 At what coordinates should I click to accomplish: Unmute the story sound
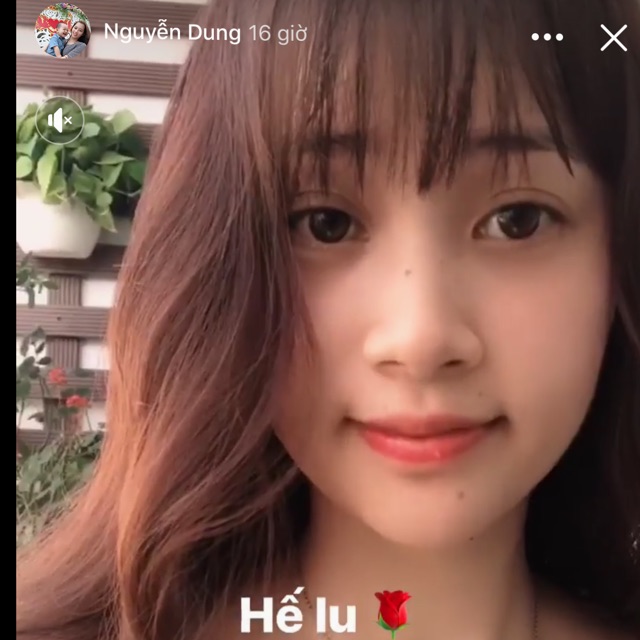(x=60, y=121)
